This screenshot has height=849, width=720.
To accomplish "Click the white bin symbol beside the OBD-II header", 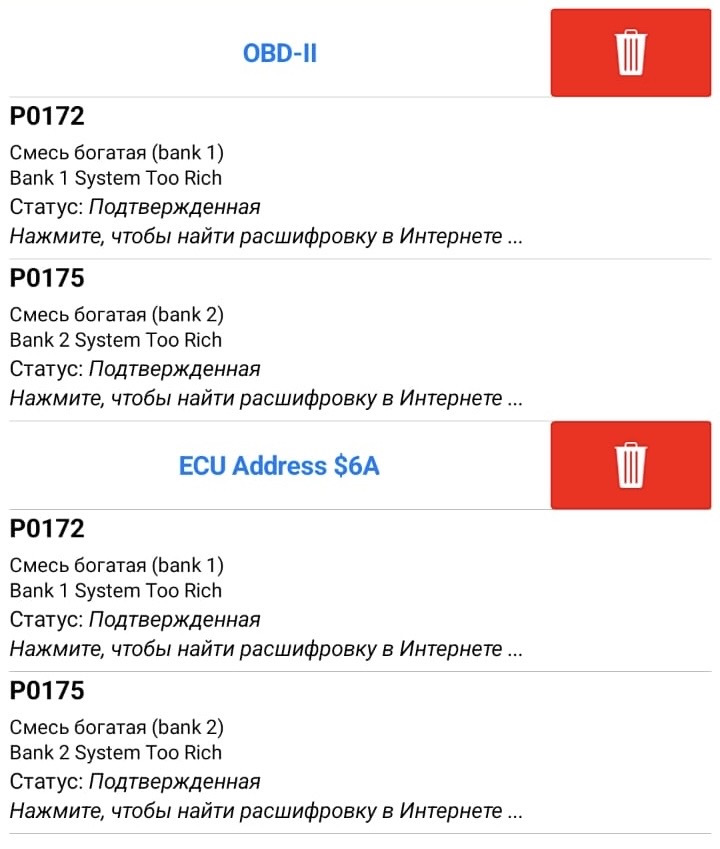I will pos(630,52).
